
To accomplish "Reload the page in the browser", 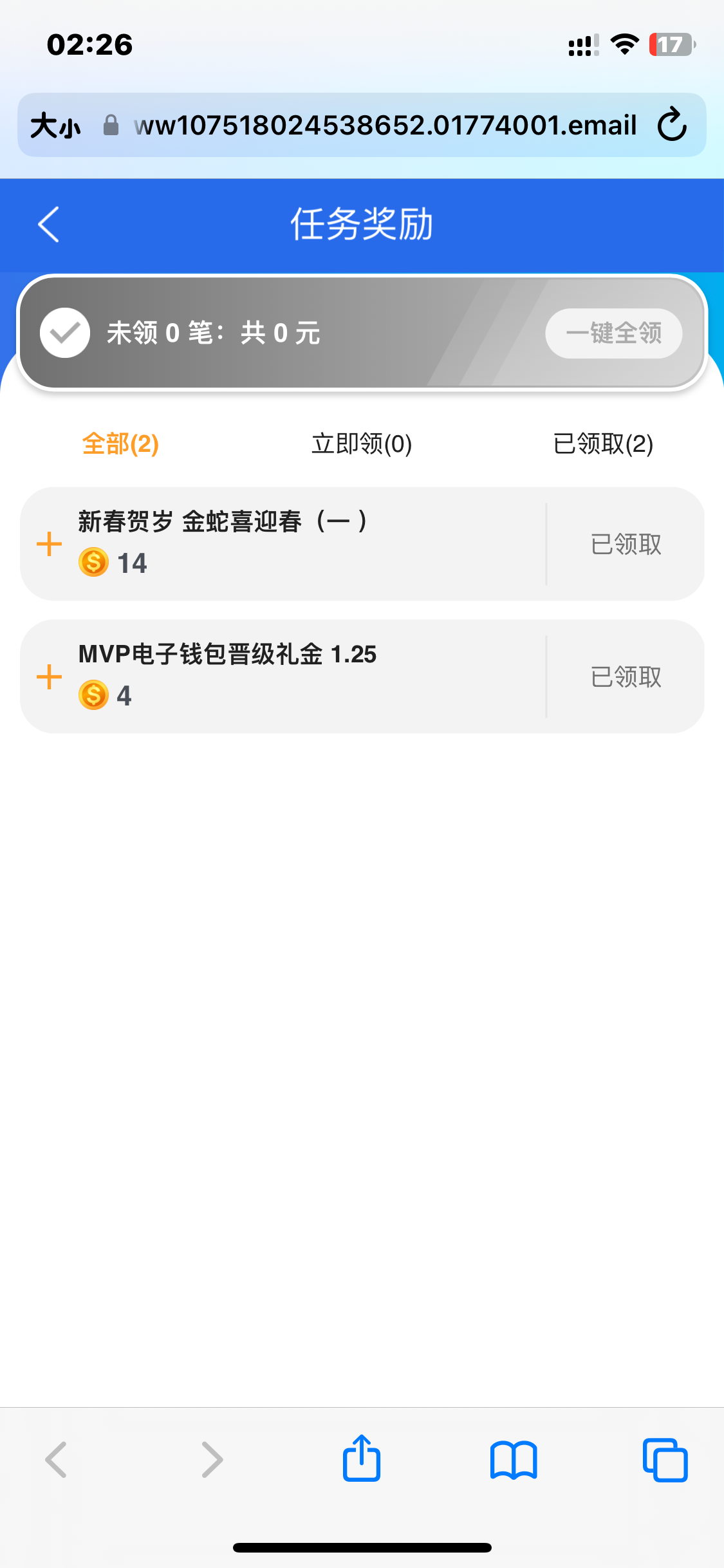I will [672, 125].
